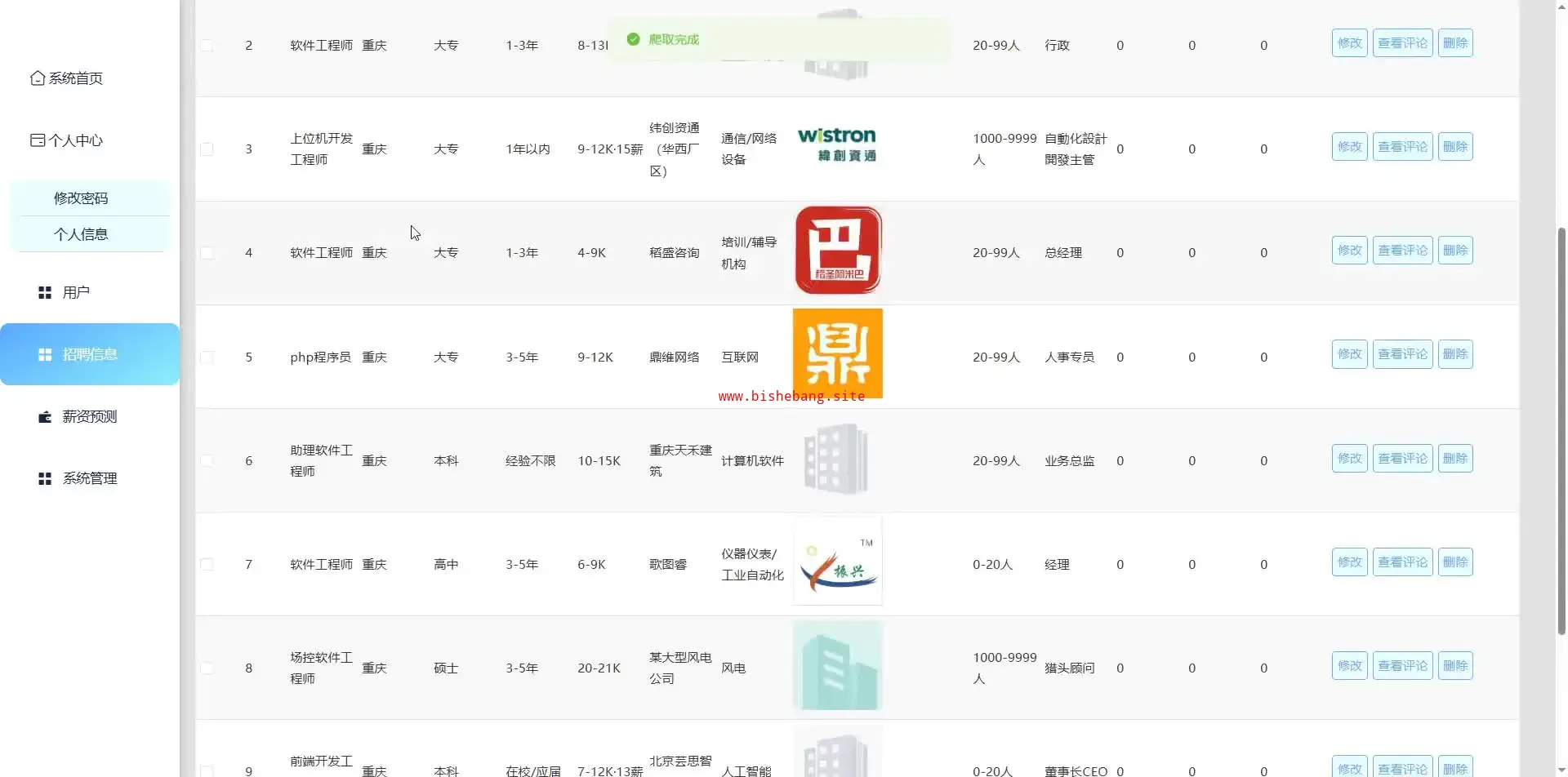Edit row 7 歌图睿 job entry
Screen dimensions: 1568x777
[x=1349, y=562]
